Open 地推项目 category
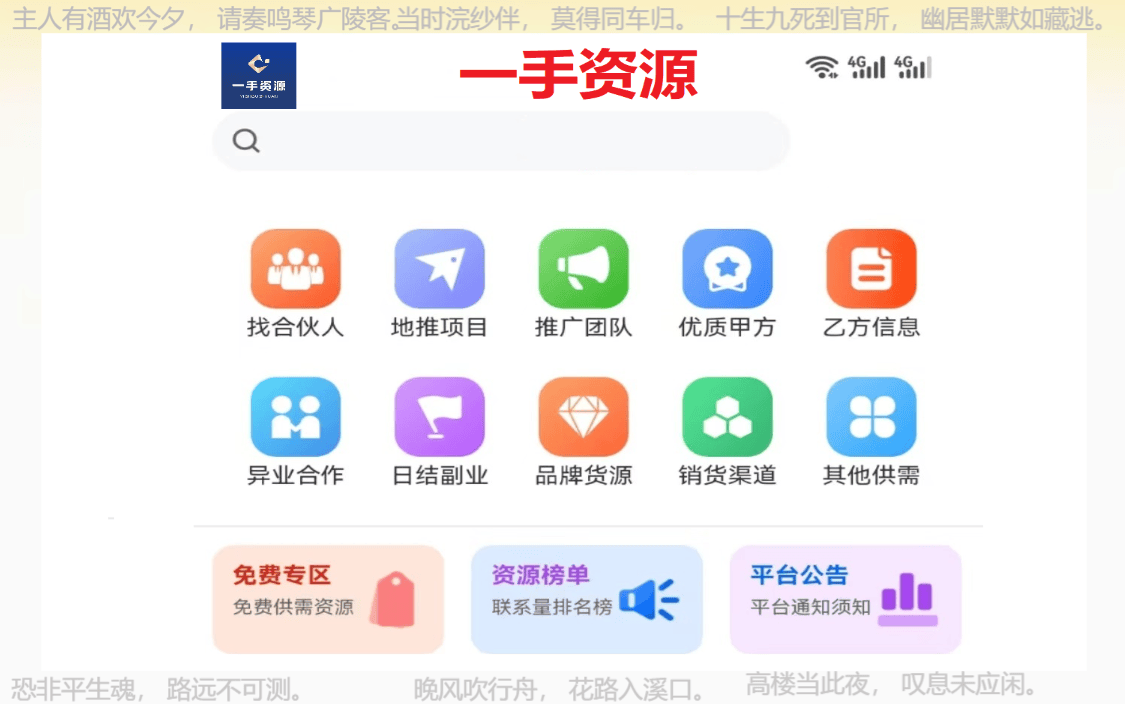 [439, 269]
